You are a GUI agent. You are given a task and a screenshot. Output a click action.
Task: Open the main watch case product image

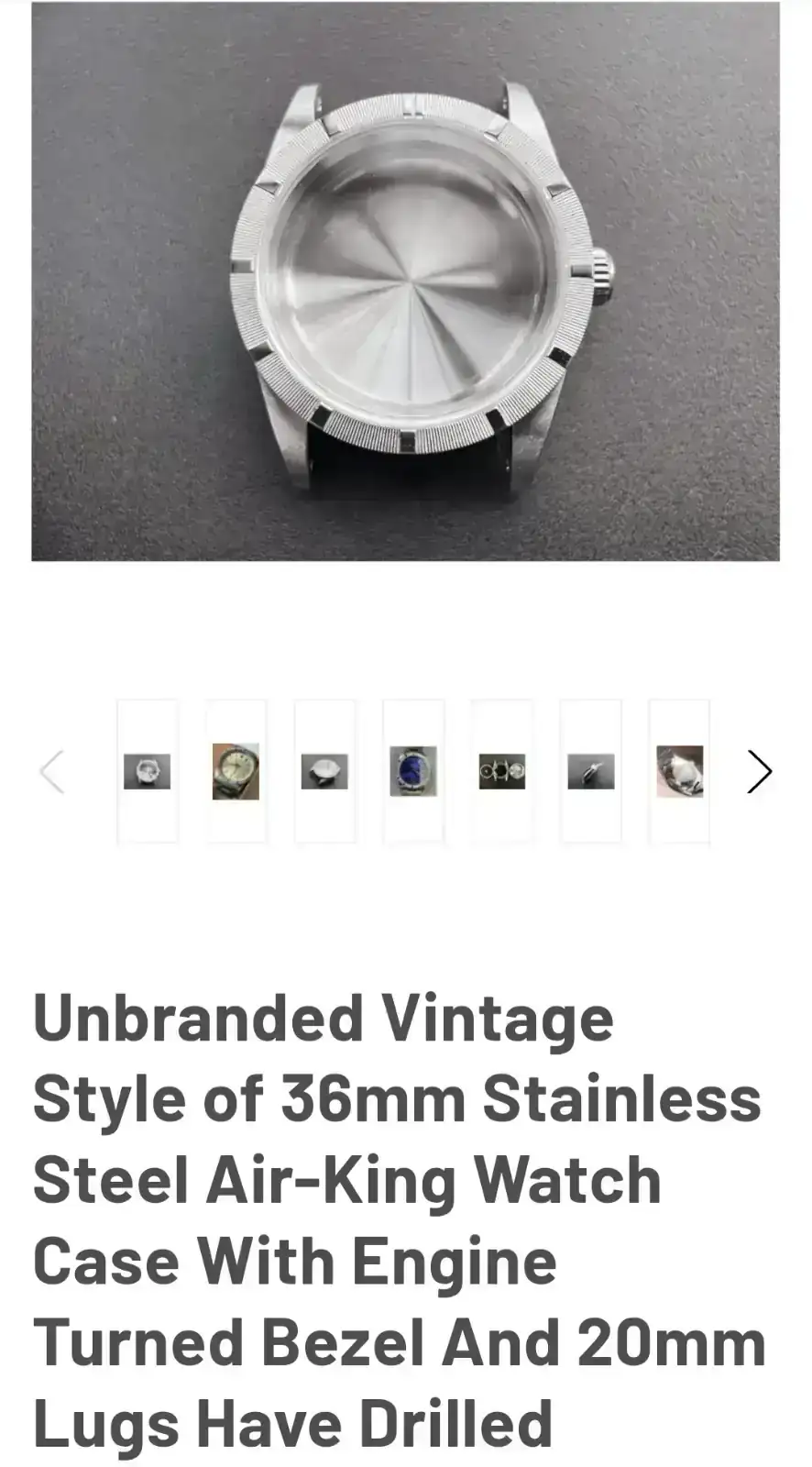tap(405, 281)
